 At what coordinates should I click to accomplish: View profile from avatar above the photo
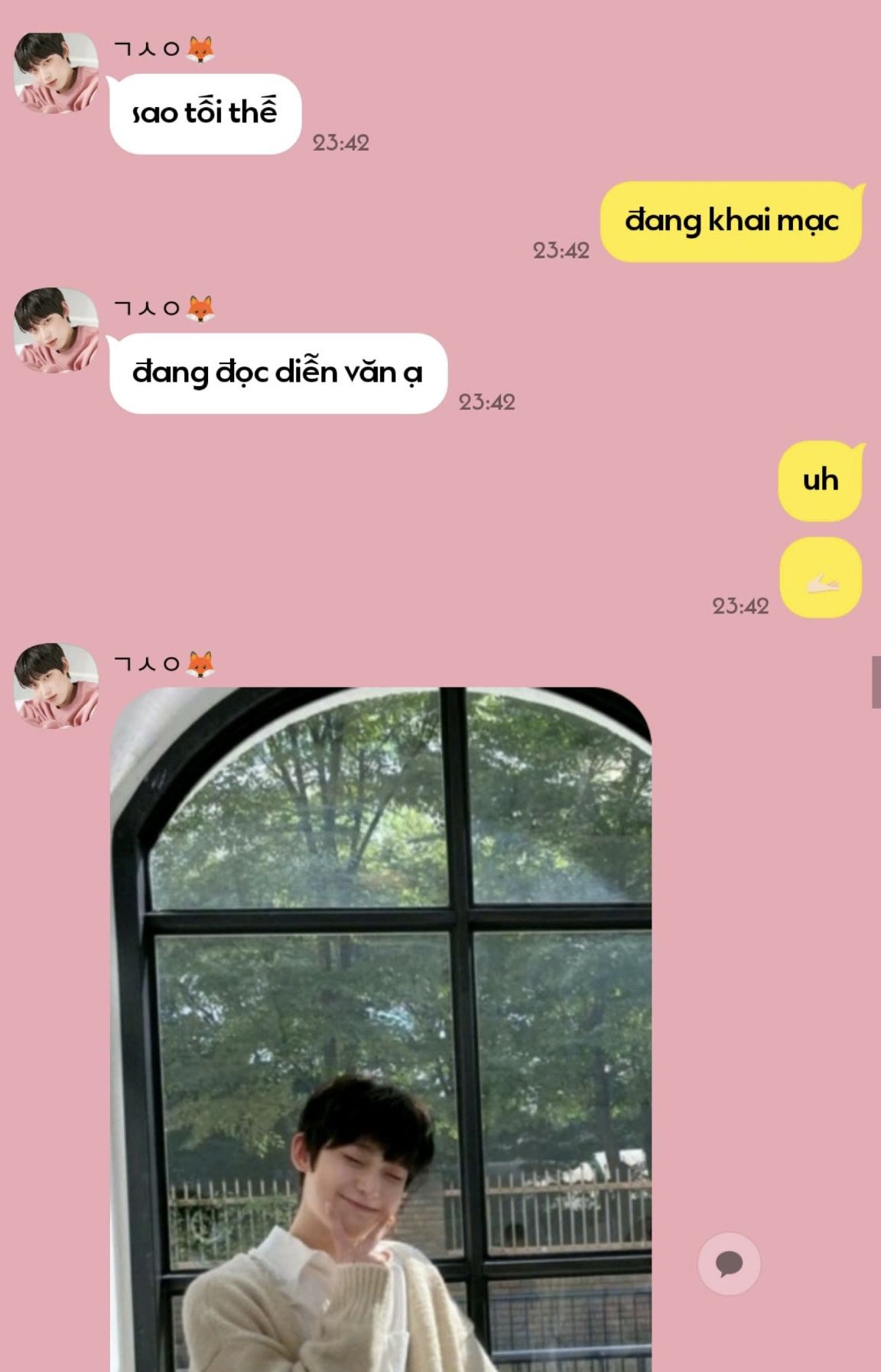click(x=56, y=686)
